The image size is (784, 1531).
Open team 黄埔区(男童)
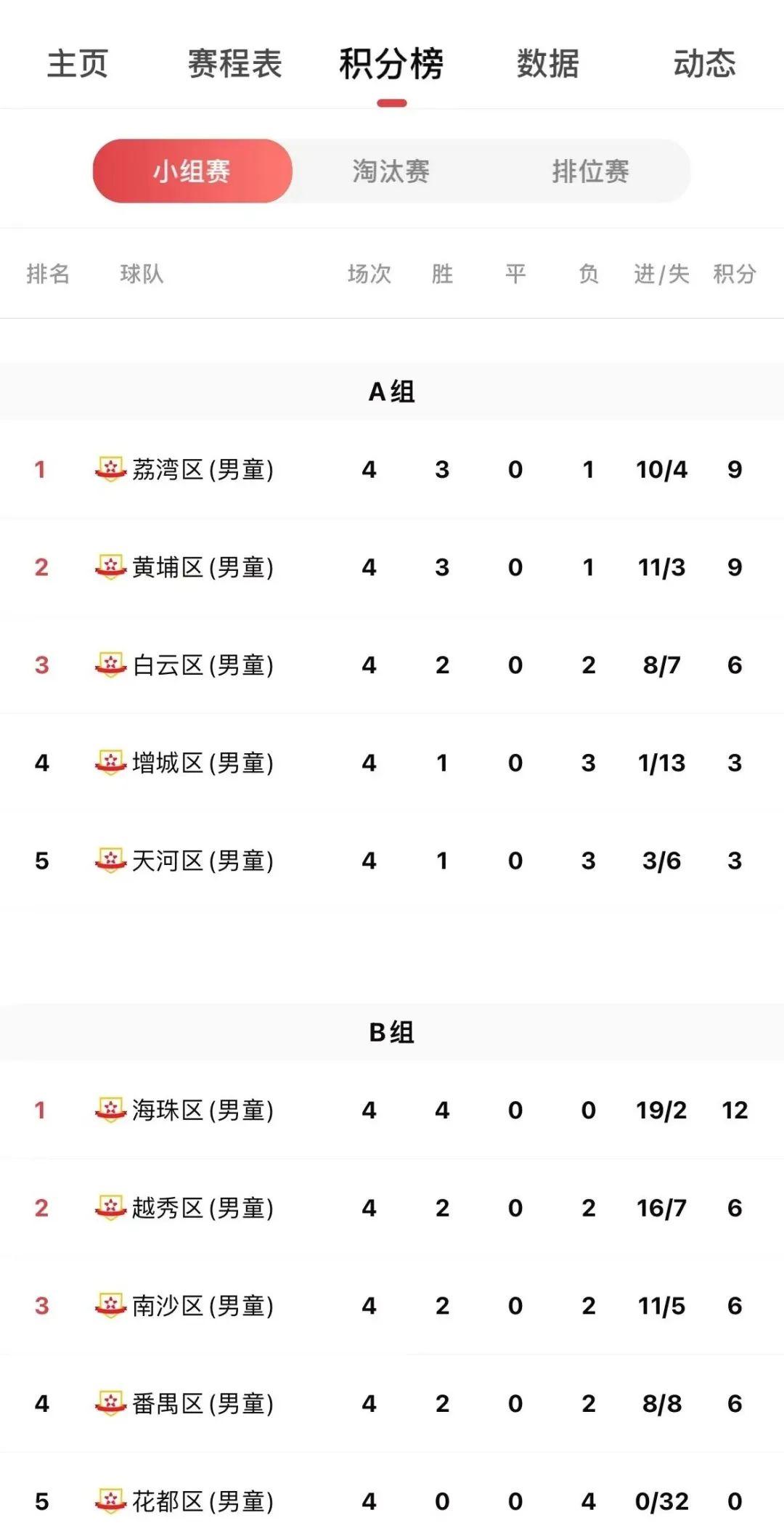pyautogui.click(x=392, y=567)
